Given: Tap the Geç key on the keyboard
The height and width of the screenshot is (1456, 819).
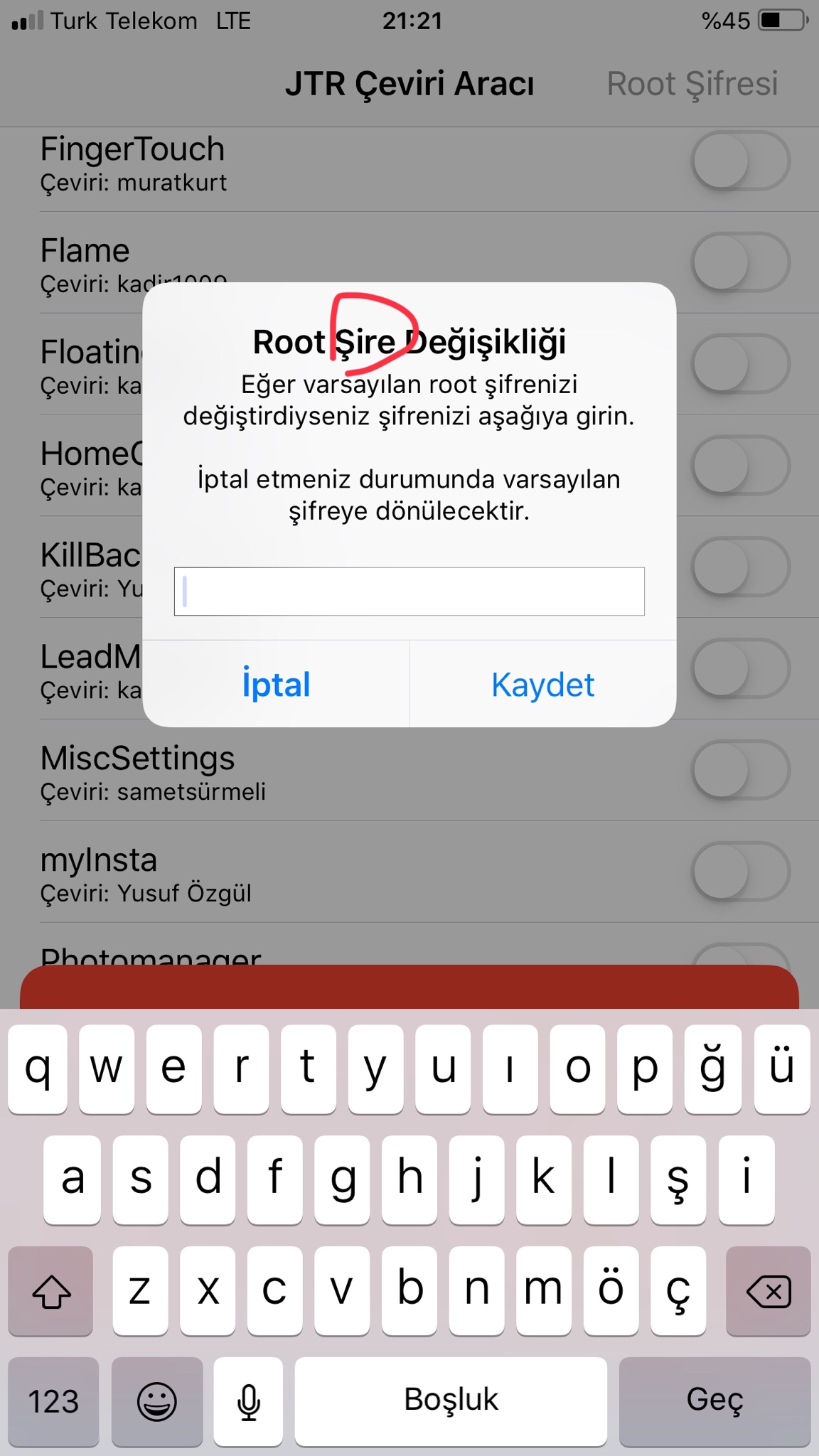Looking at the screenshot, I should [714, 1401].
